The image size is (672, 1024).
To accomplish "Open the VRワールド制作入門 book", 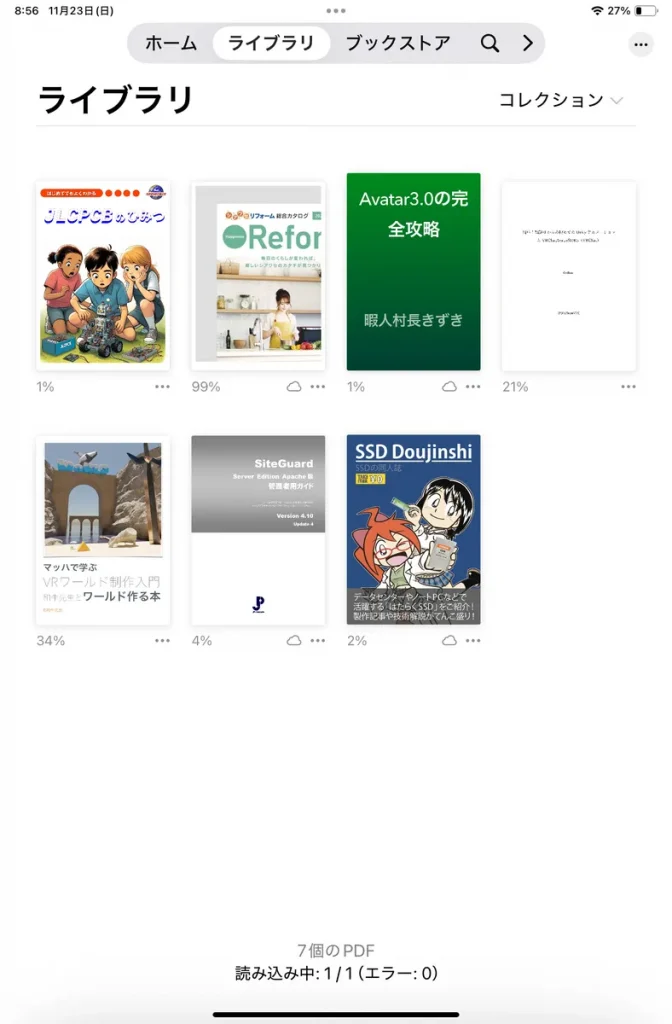I will tap(102, 530).
